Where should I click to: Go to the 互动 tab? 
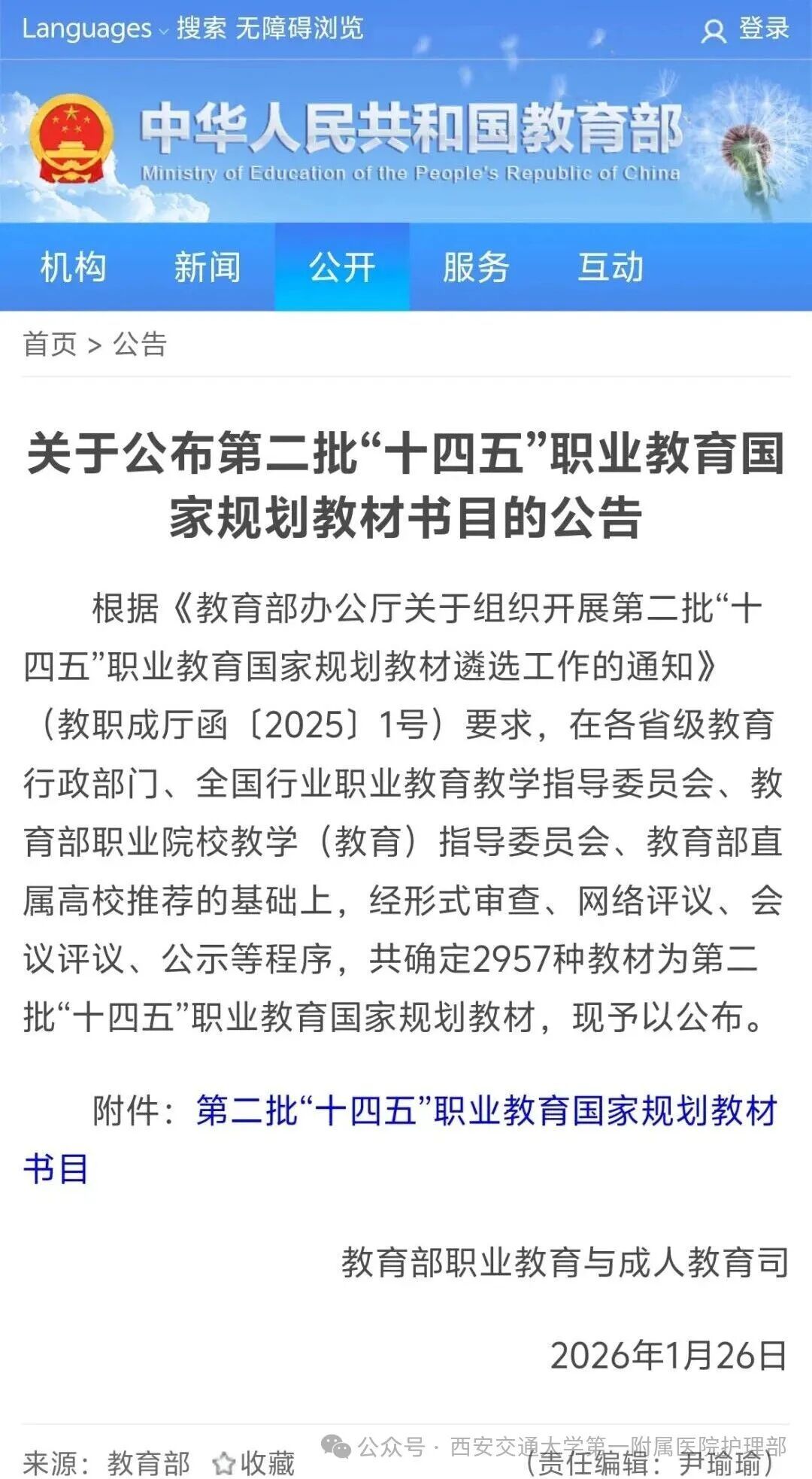tap(611, 267)
